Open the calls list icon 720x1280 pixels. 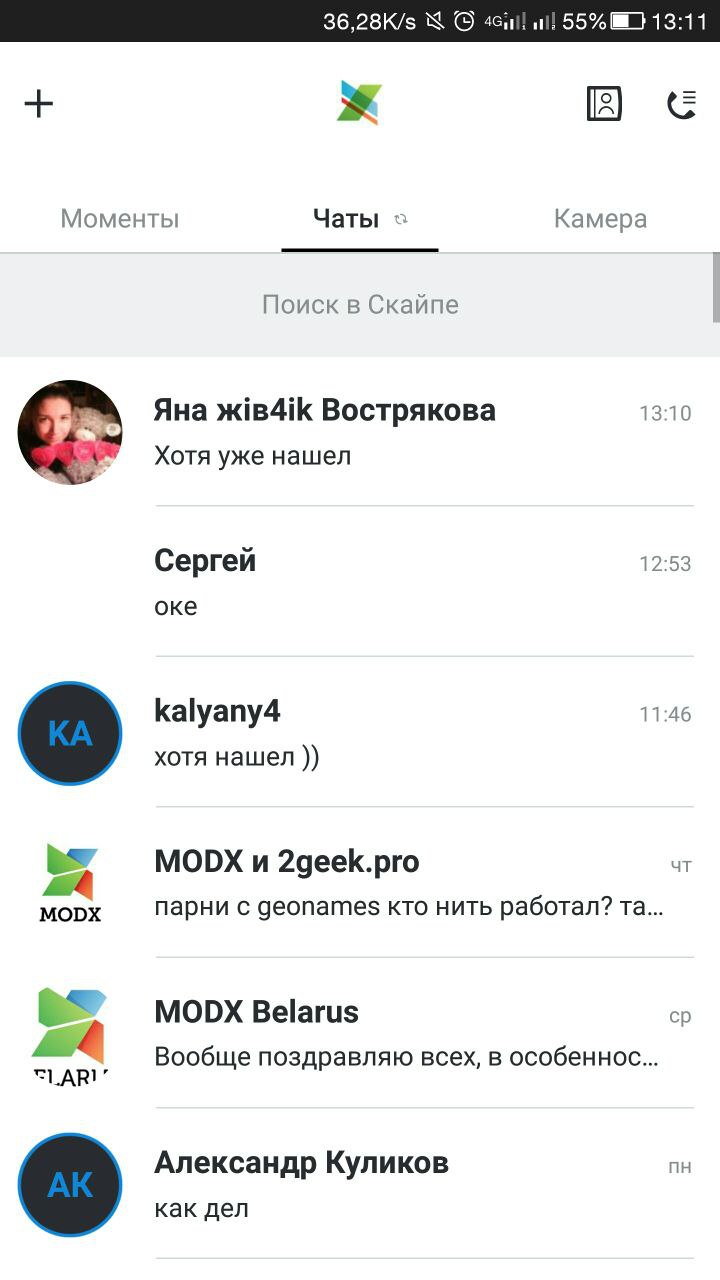tap(681, 104)
